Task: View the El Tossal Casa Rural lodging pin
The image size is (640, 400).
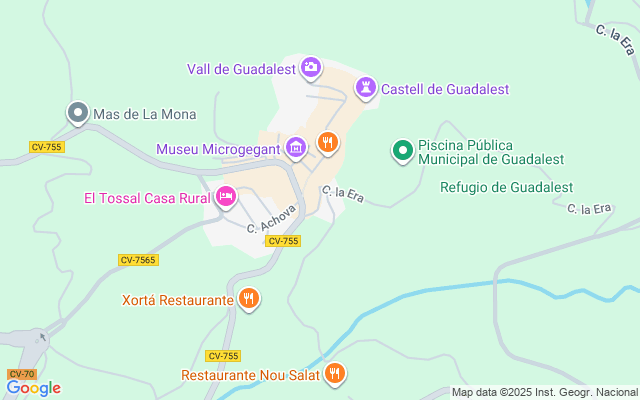Action: [x=225, y=197]
